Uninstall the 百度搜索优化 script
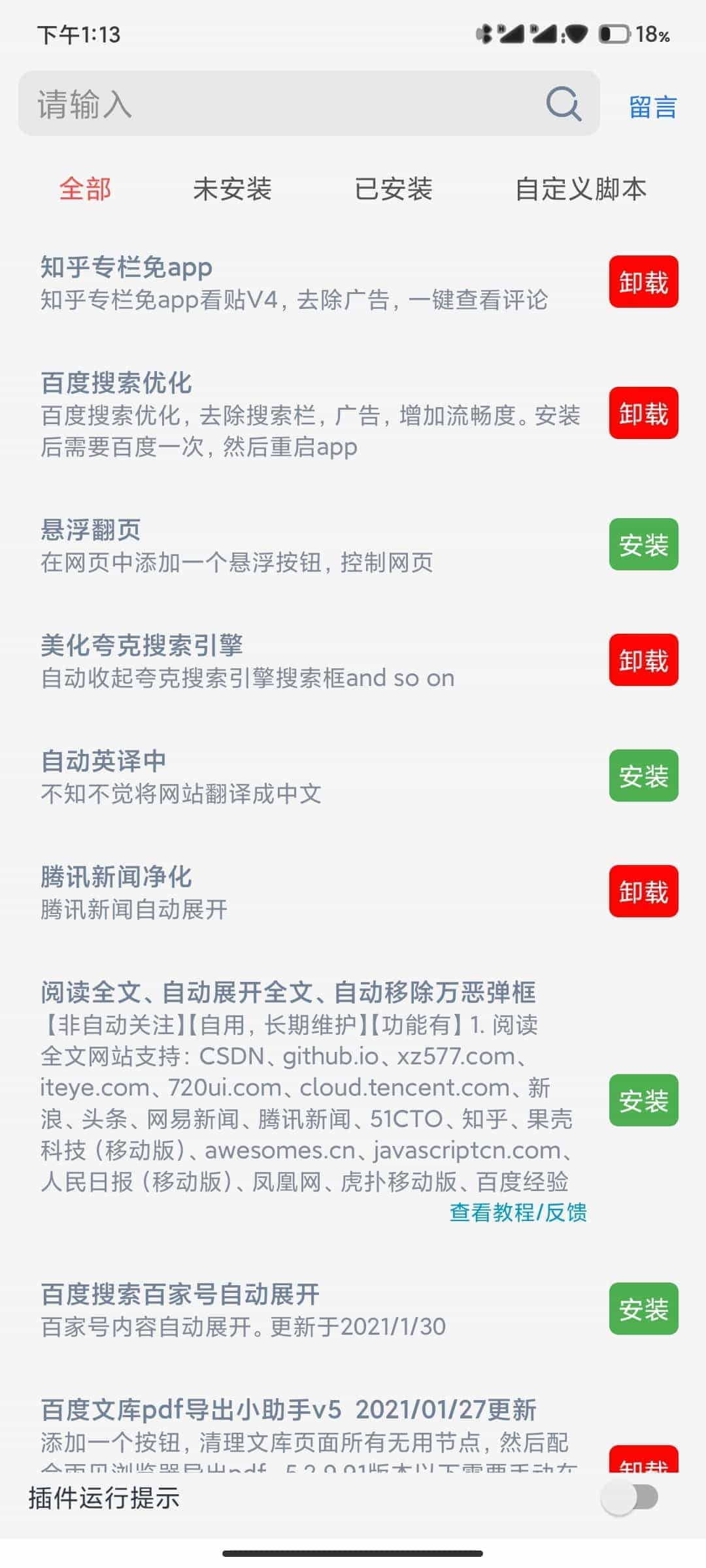The height and width of the screenshot is (1568, 706). pos(643,414)
